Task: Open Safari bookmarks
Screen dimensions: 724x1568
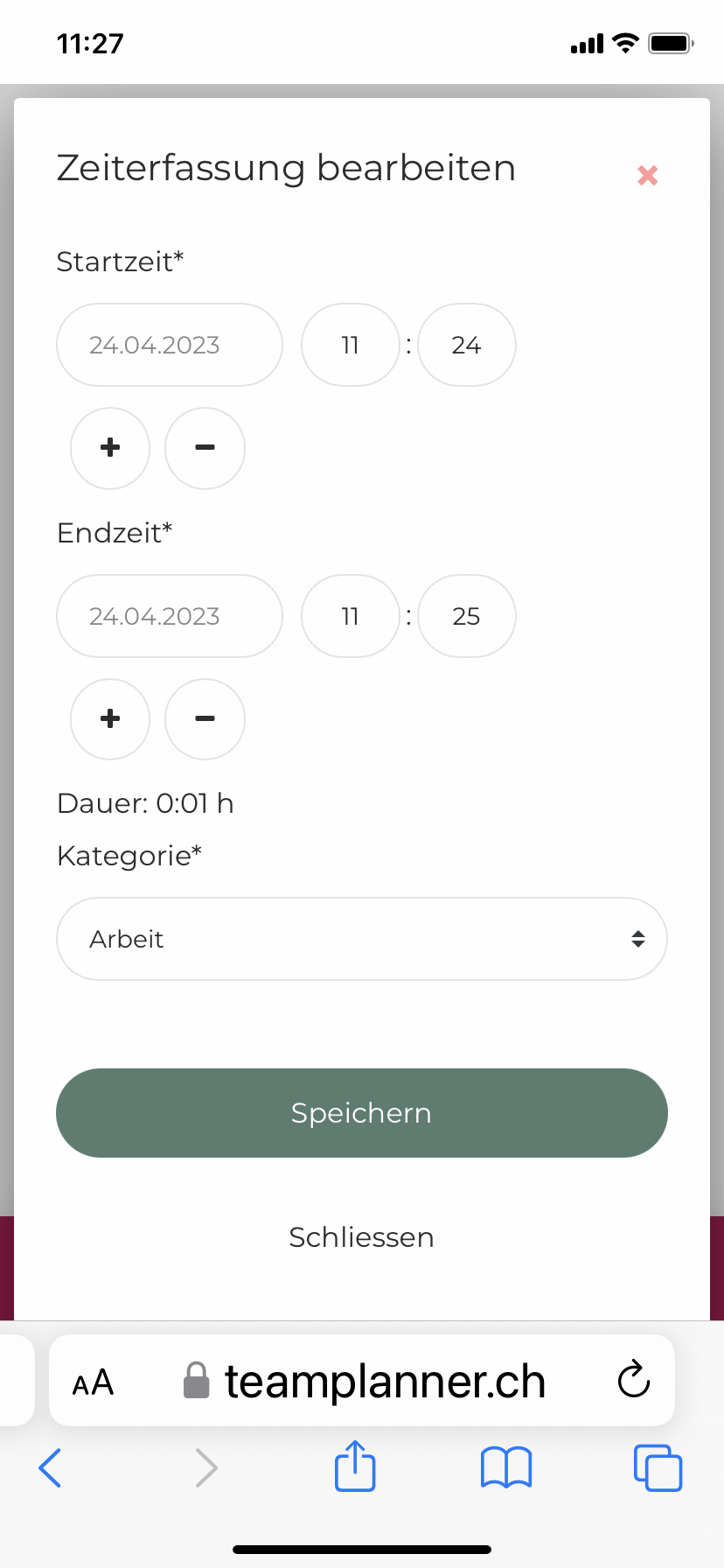Action: coord(506,1467)
